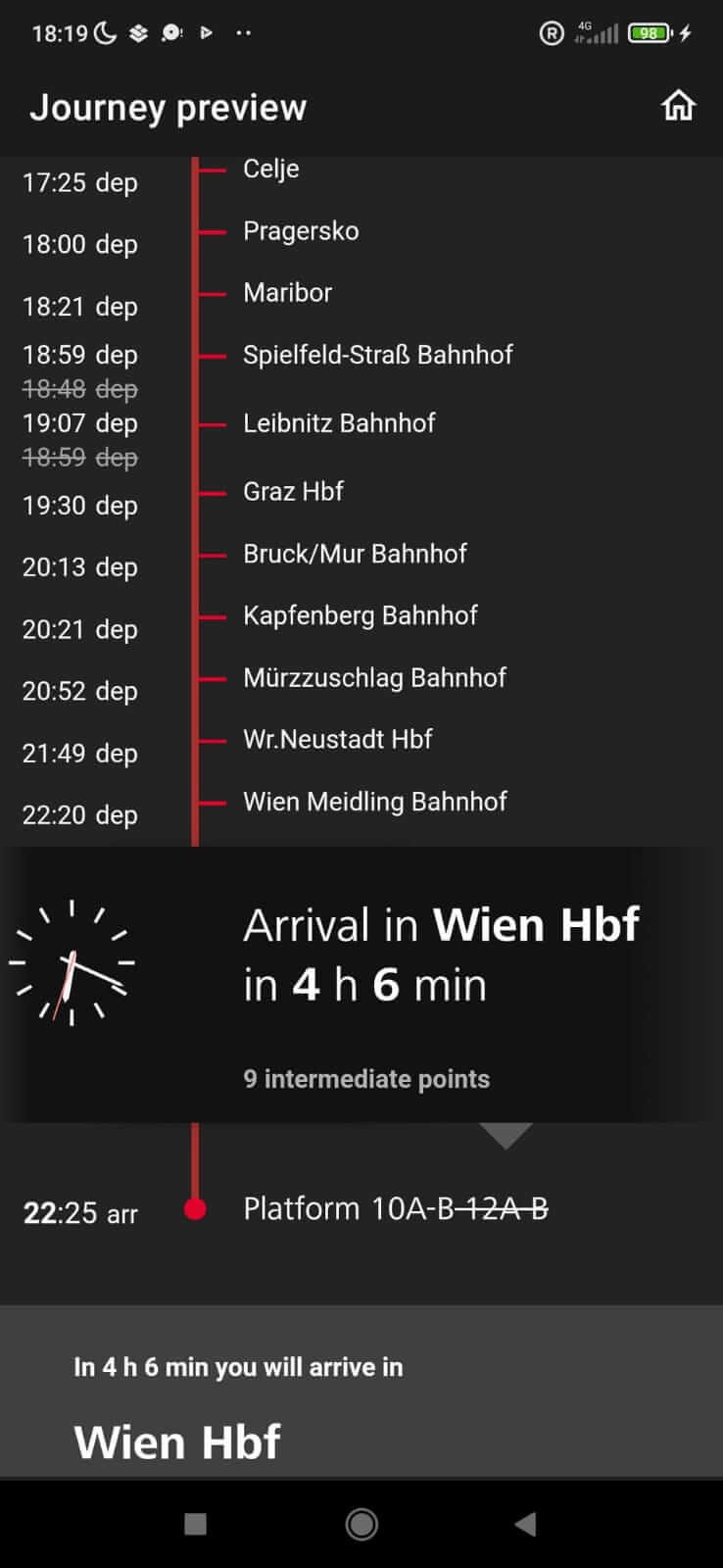Go to the home screen icon
The image size is (723, 1568).
point(678,105)
